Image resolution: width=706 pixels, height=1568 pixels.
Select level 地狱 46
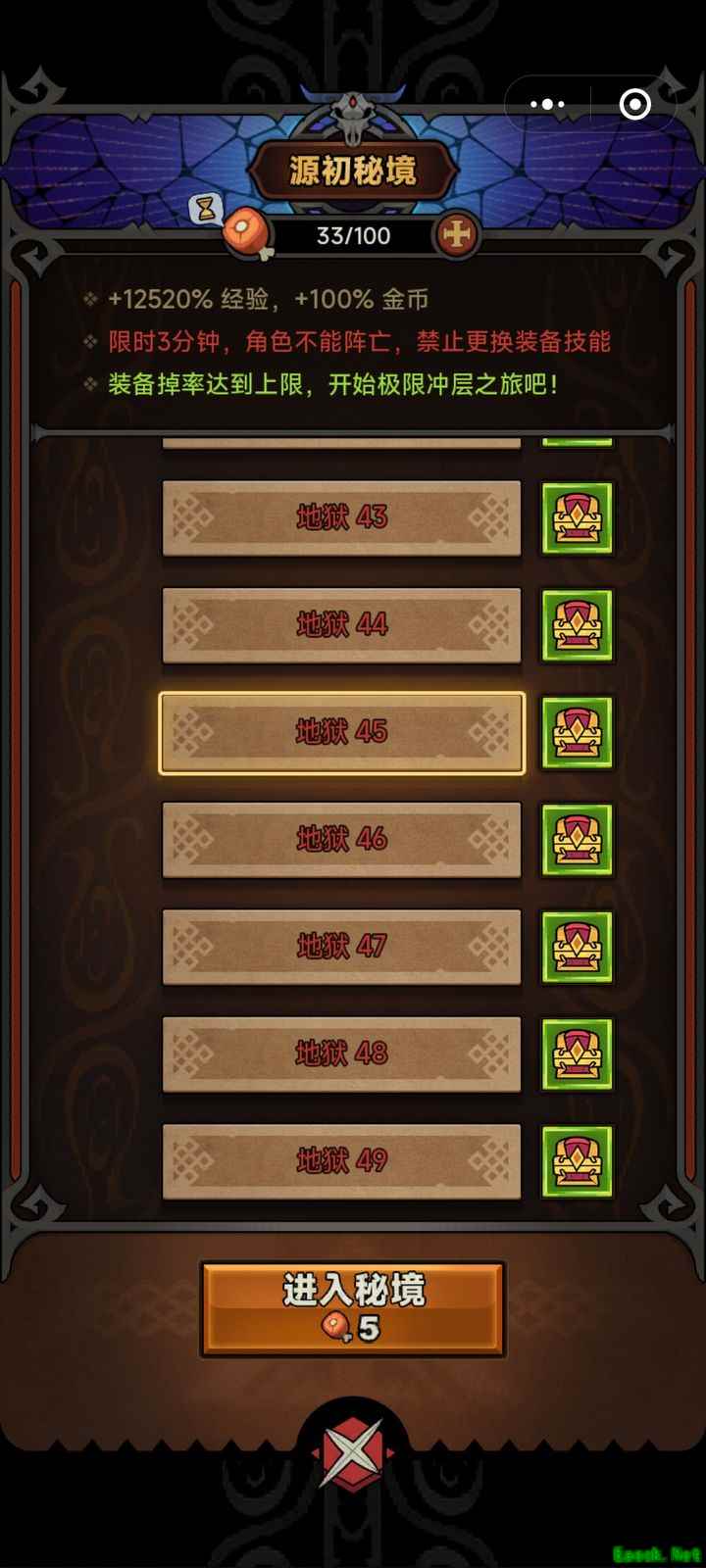pos(341,840)
